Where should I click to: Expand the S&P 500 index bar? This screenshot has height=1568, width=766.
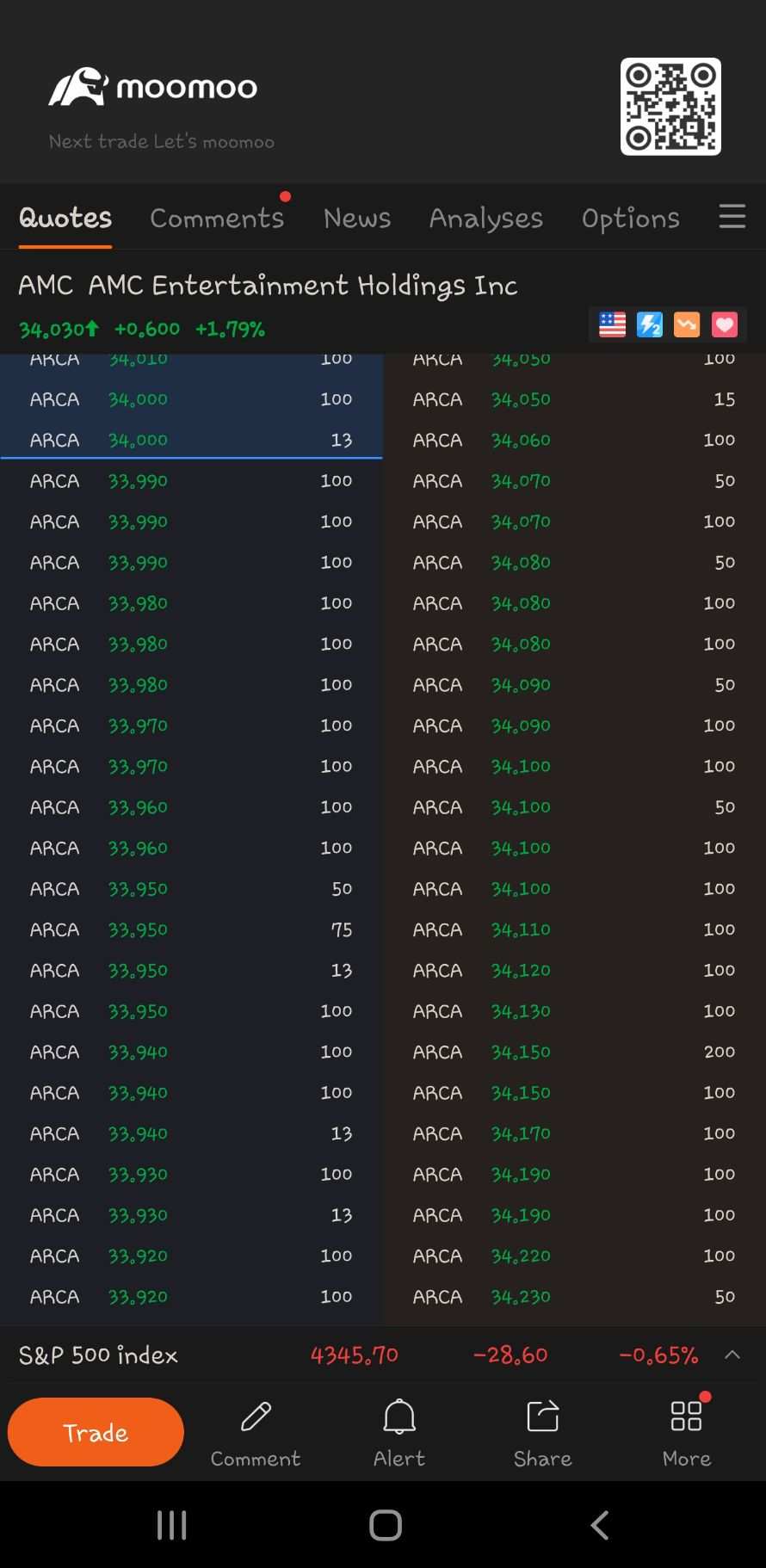pos(732,1355)
